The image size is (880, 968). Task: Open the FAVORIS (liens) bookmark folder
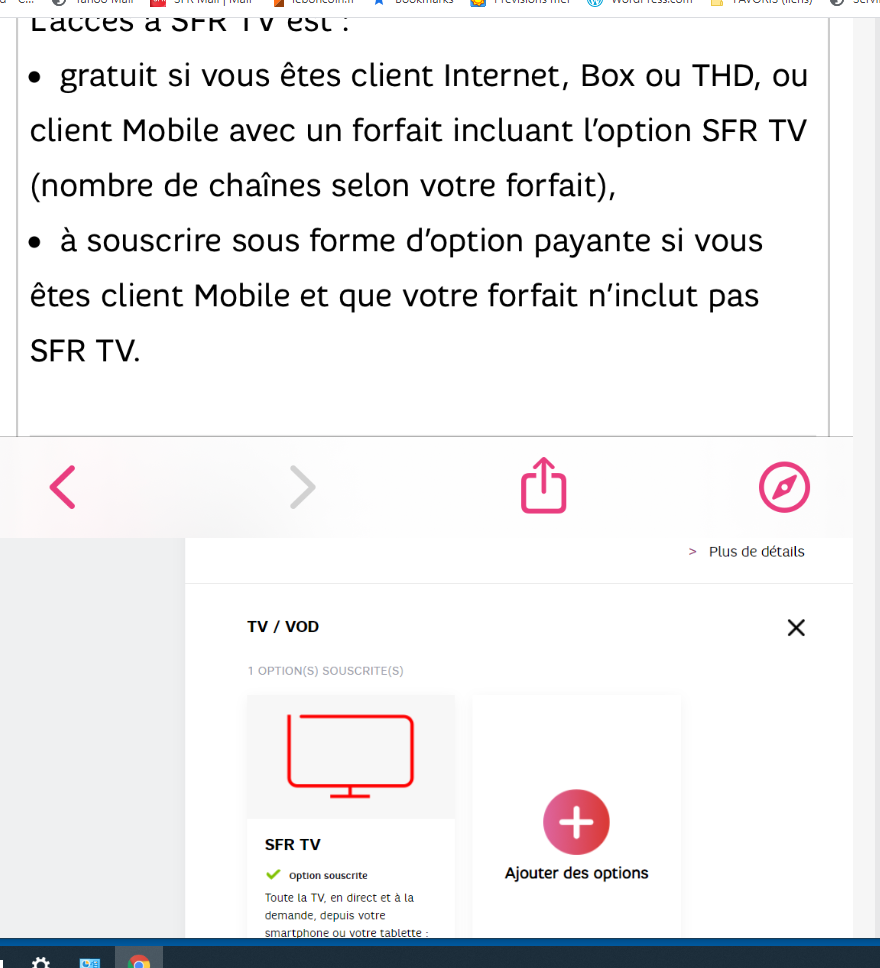[716, 3]
